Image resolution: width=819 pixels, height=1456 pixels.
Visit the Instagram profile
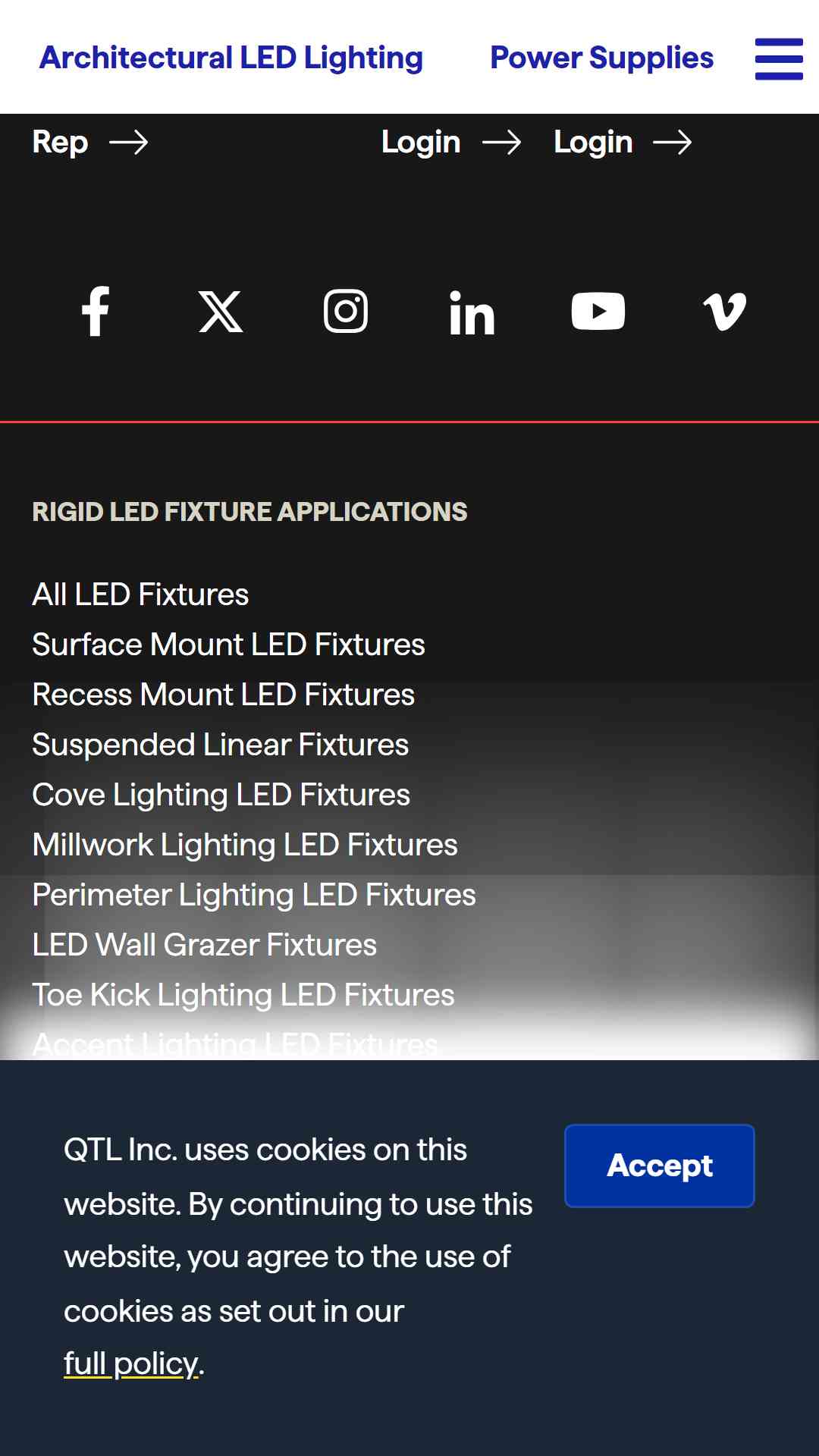[346, 311]
